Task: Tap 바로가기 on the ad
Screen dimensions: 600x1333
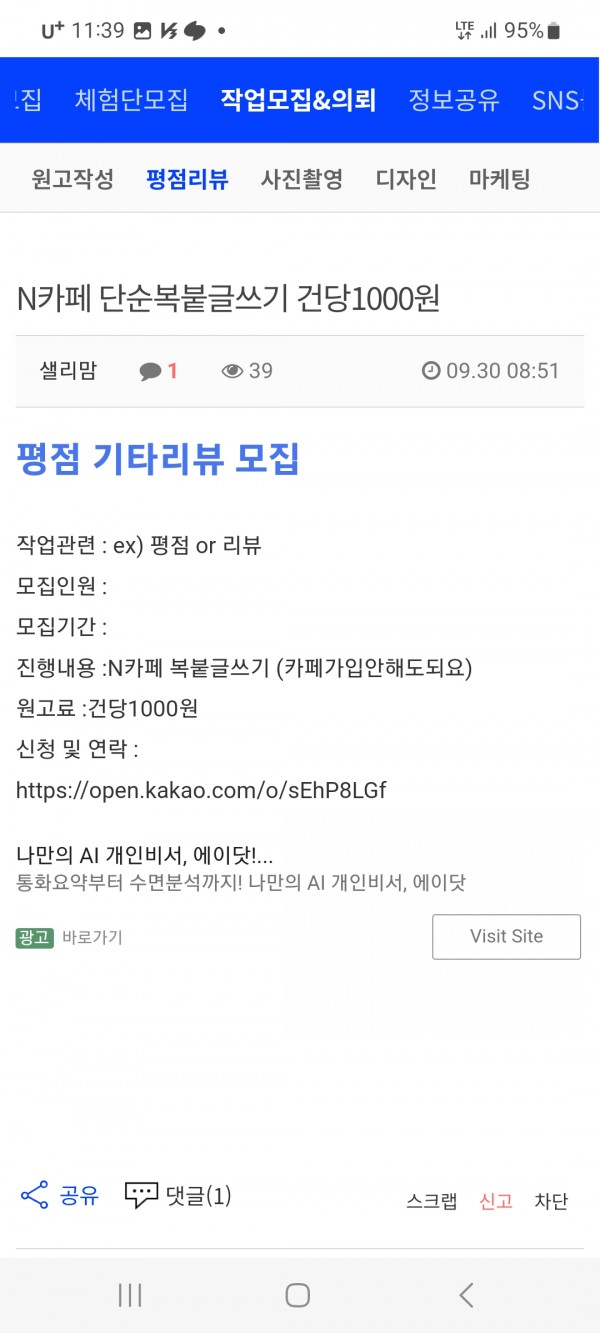Action: (92, 937)
